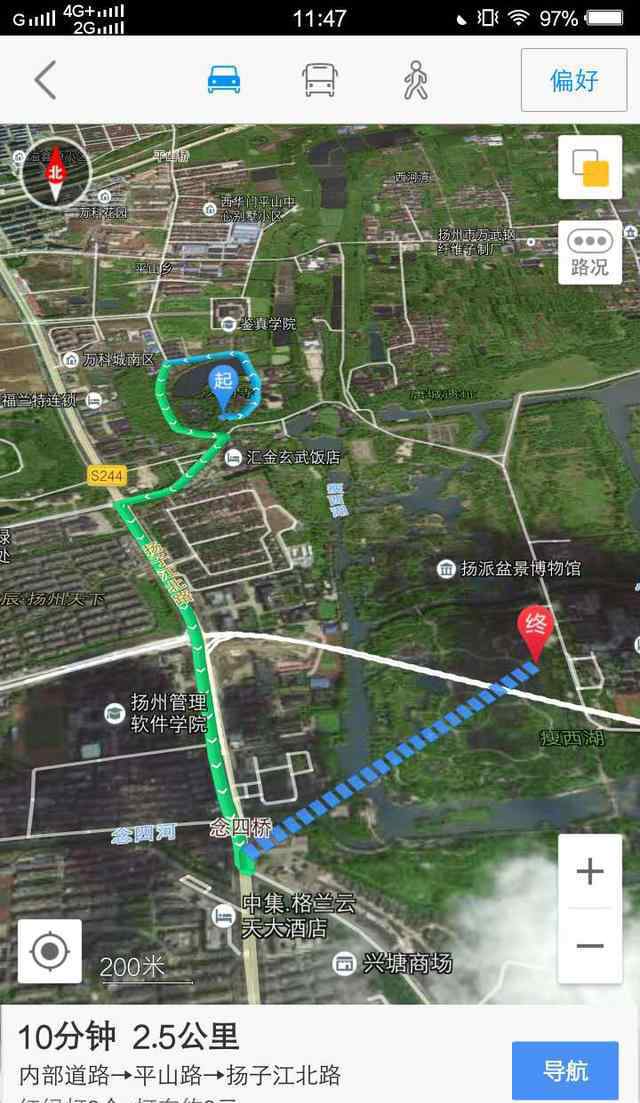Switch to bus transit mode
640x1103 pixels.
pyautogui.click(x=320, y=79)
